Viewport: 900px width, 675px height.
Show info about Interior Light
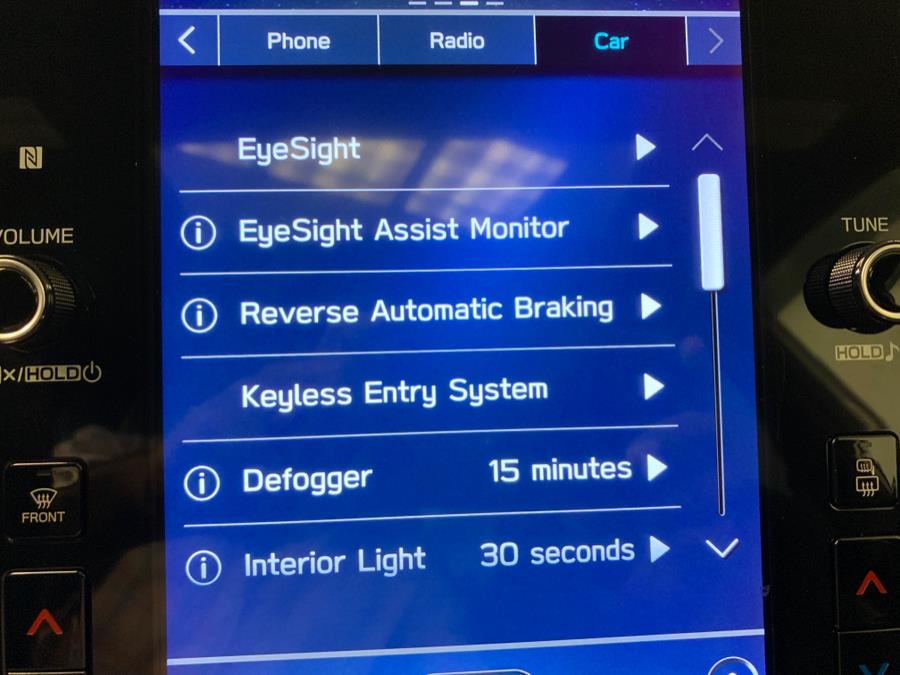[203, 568]
